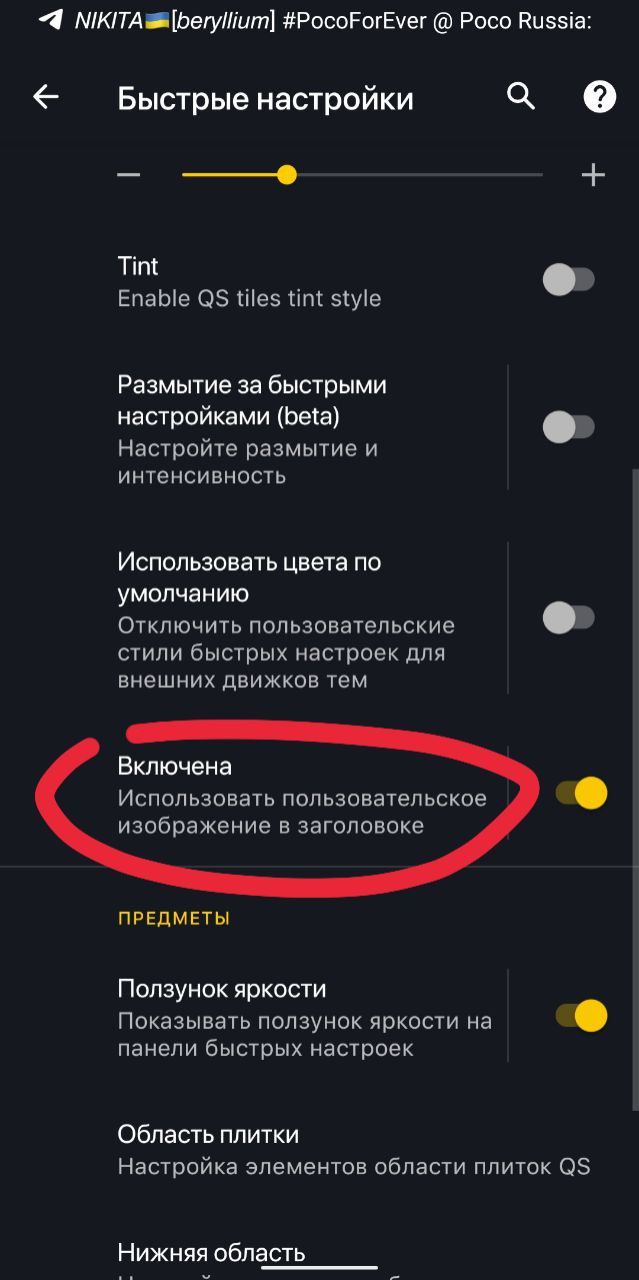Turn on the Размытие за быстрыми настройками switch
Screen dimensions: 639x1280
(x=569, y=428)
